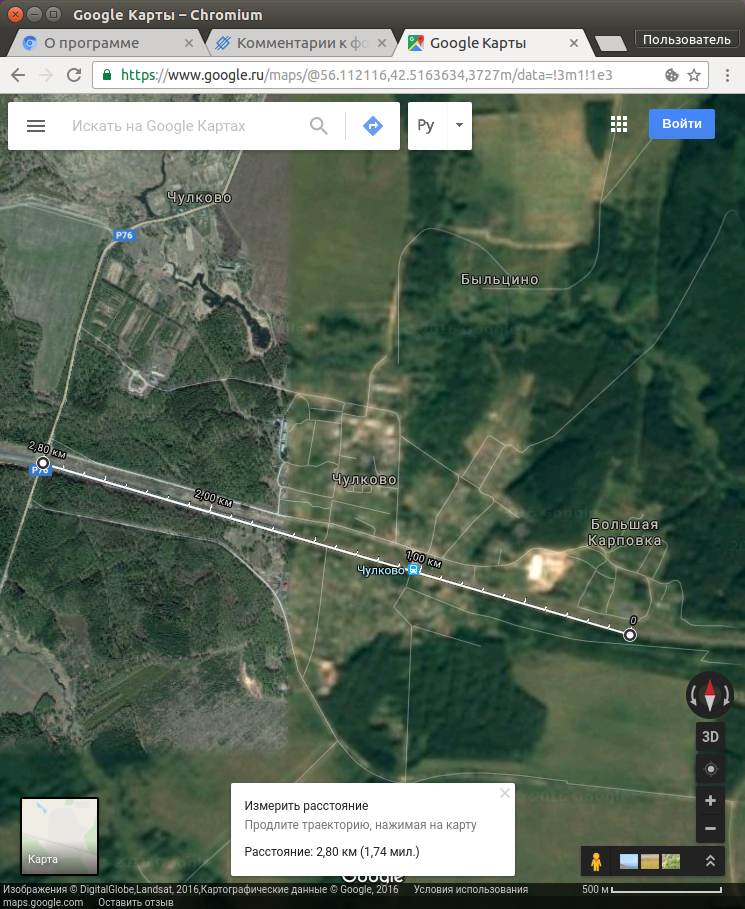Open the Google apps grid
Viewport: 745px width, 909px height.
pos(619,124)
